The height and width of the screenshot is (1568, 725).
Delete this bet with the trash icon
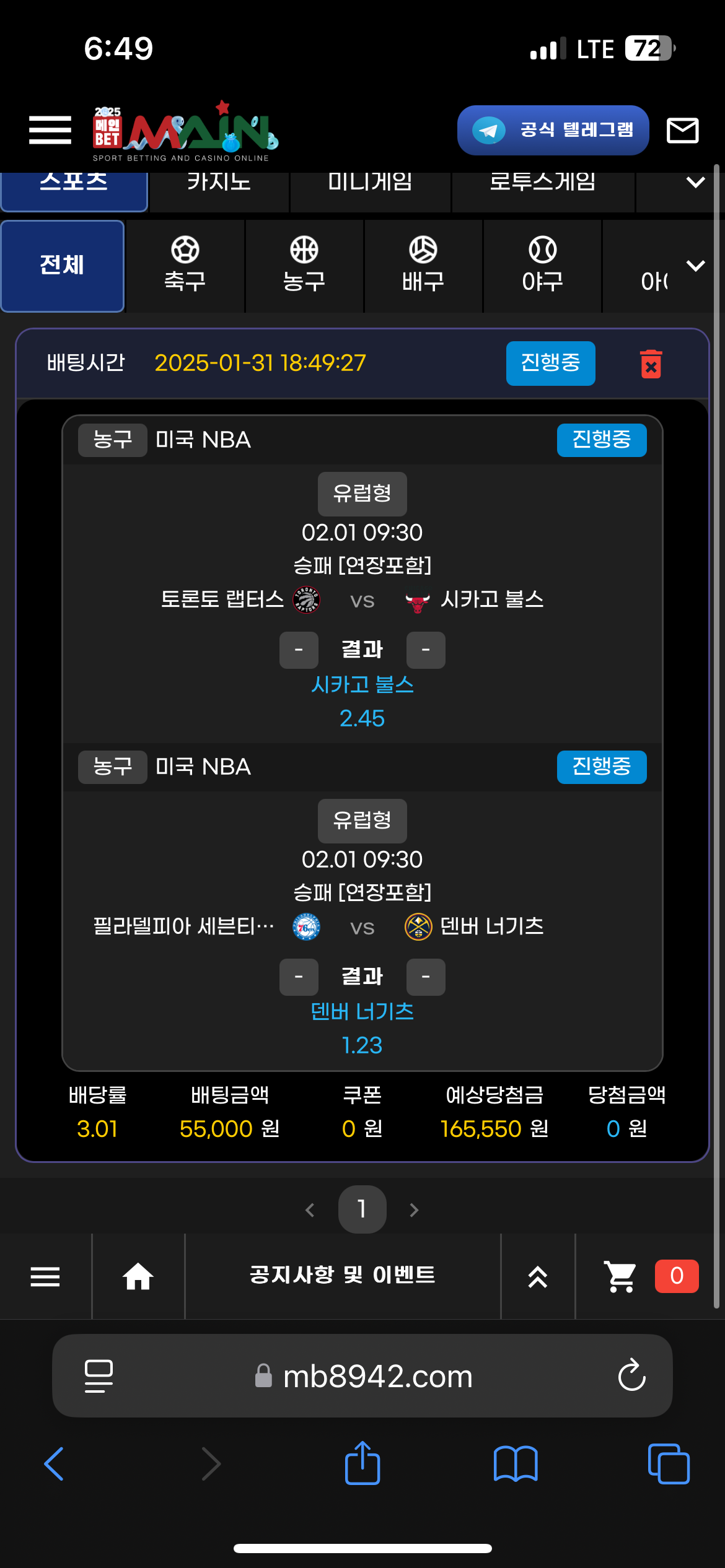click(x=651, y=364)
